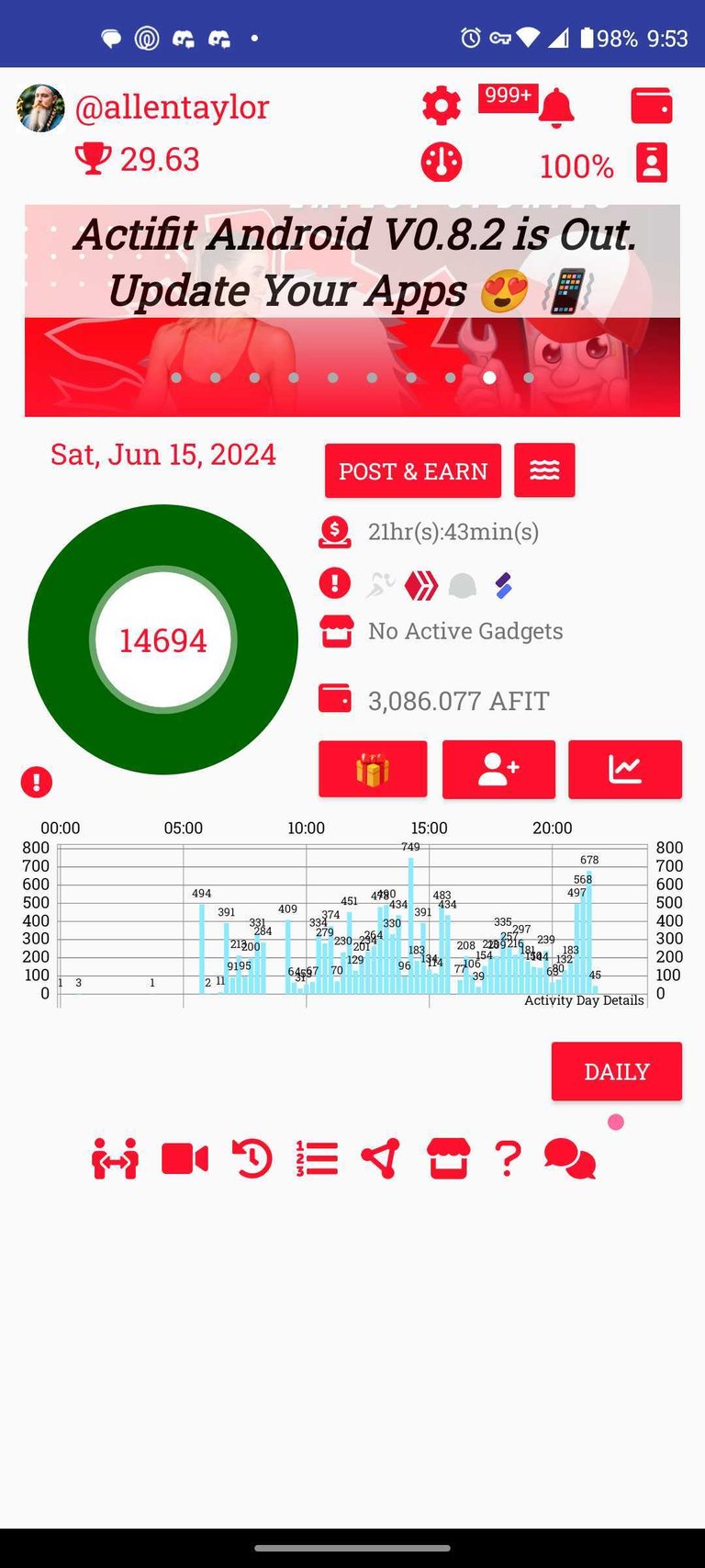Open the numbered list icon
The width and height of the screenshot is (705, 1568).
(x=317, y=1159)
